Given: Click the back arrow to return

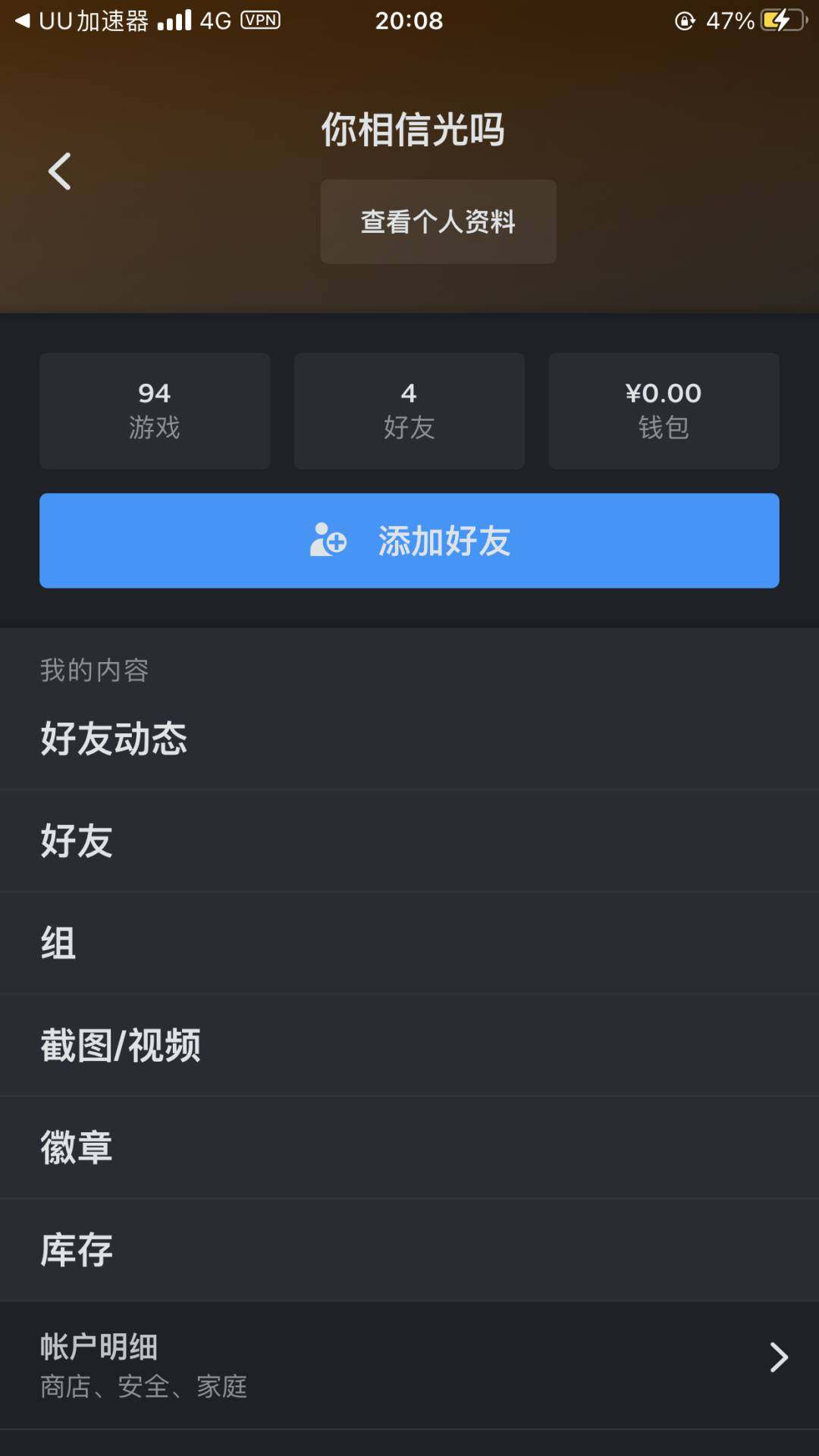Looking at the screenshot, I should [59, 171].
